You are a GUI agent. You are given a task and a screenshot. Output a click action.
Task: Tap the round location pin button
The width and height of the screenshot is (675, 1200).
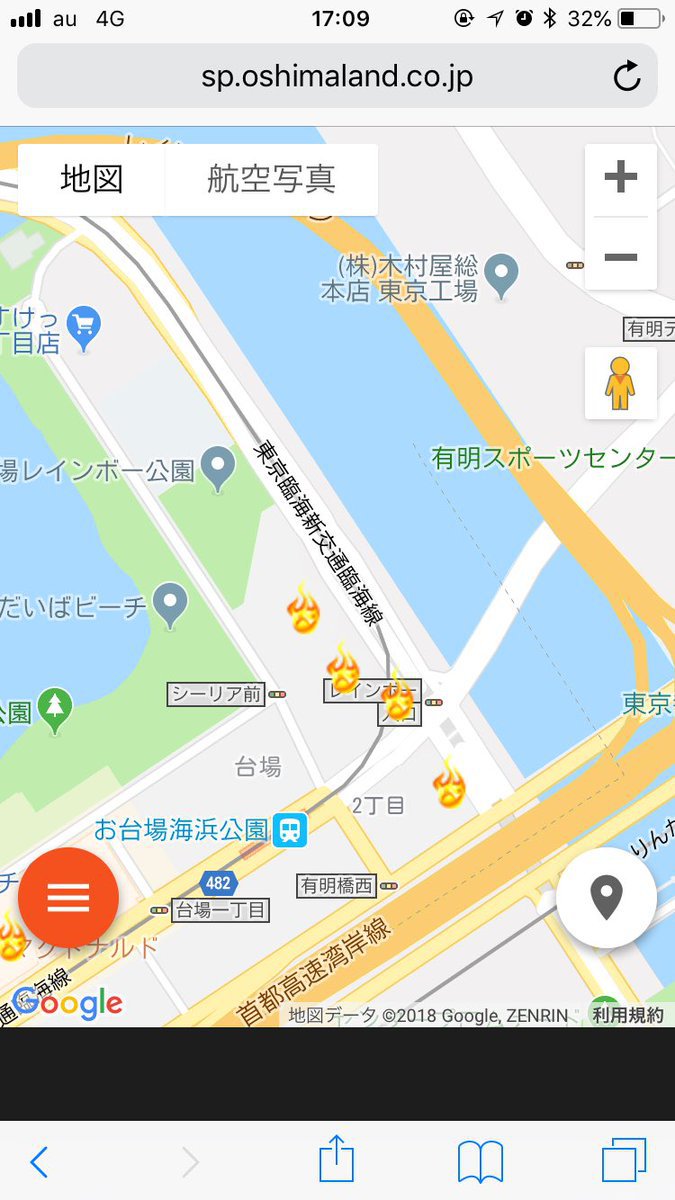pyautogui.click(x=606, y=897)
